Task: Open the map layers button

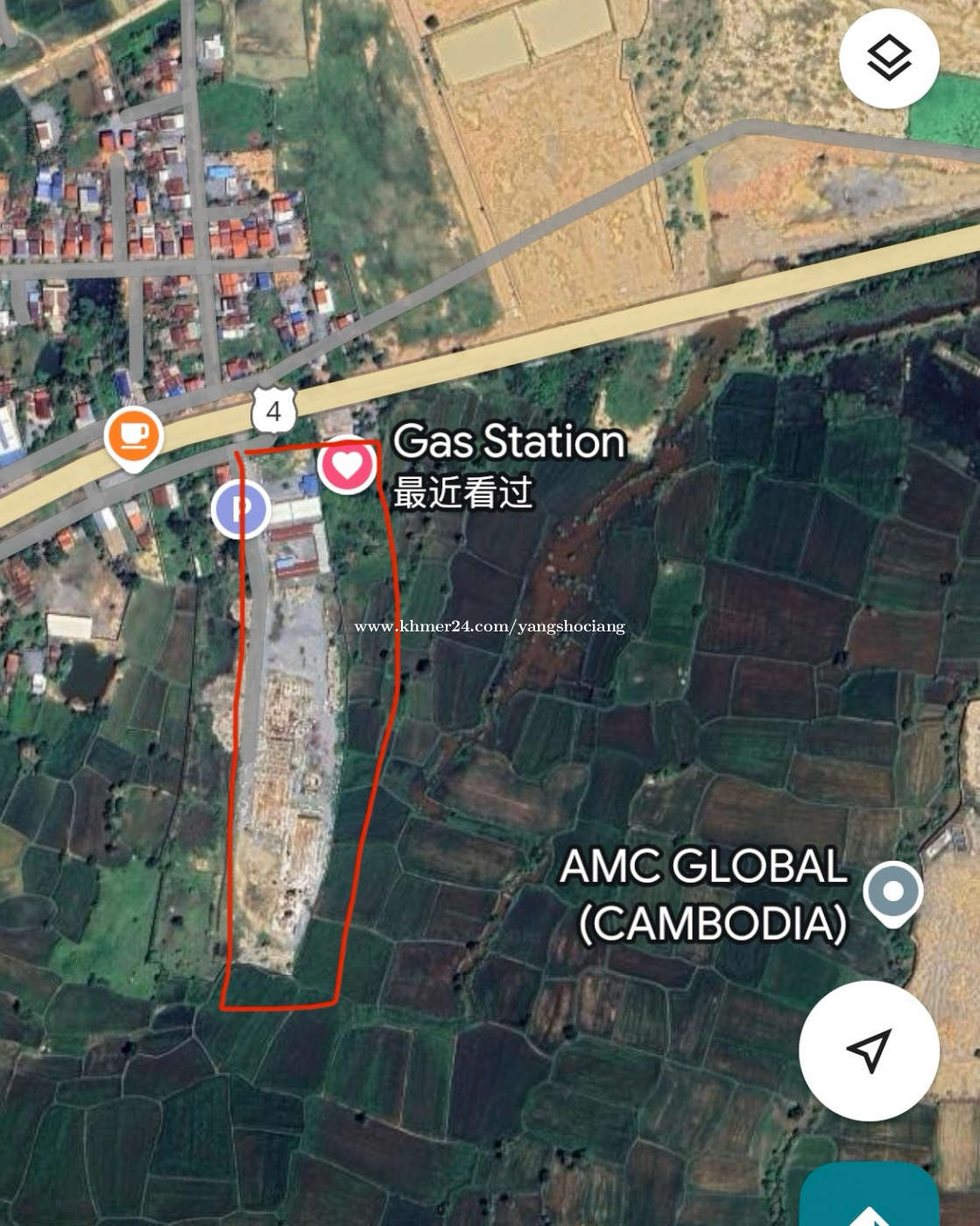Action: click(889, 58)
